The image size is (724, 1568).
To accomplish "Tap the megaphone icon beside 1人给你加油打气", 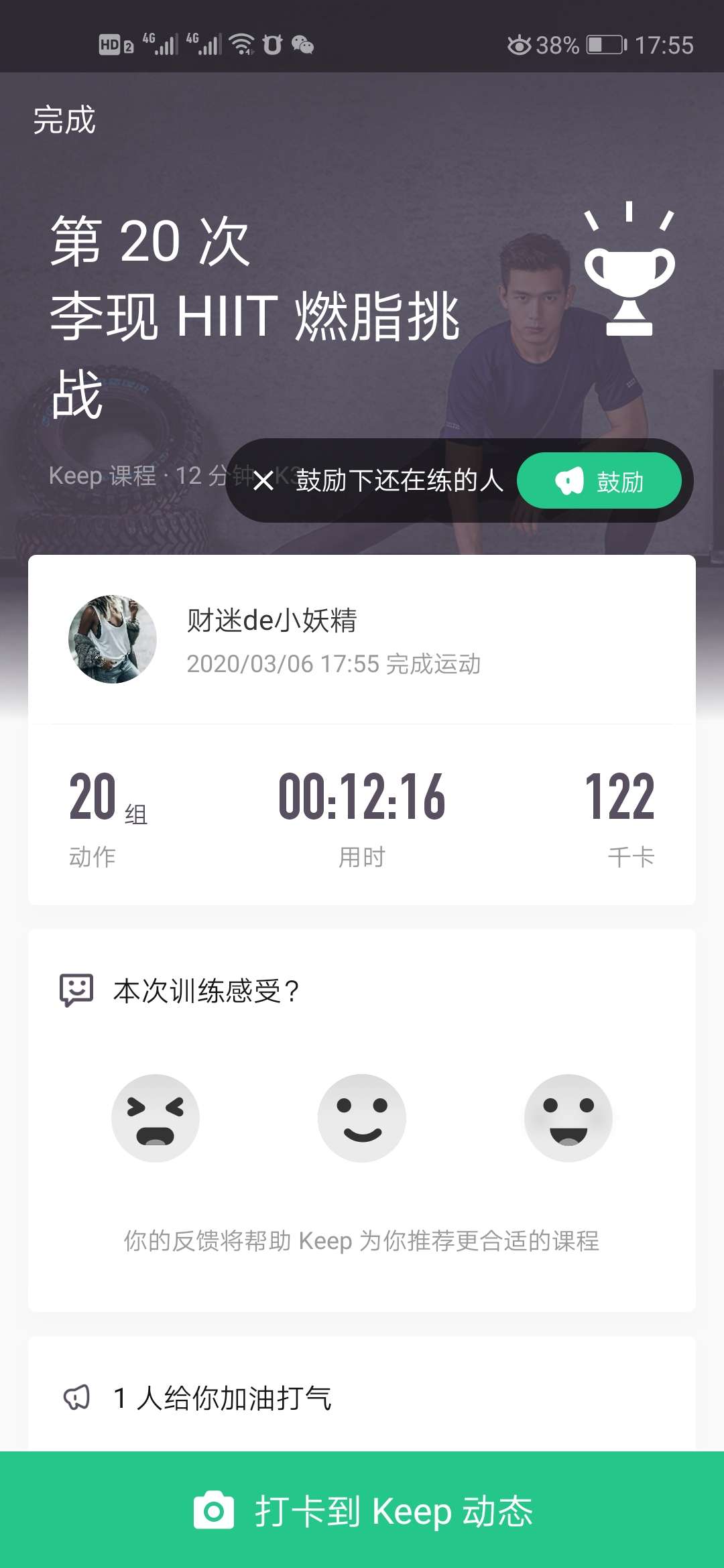I will pos(78,1399).
